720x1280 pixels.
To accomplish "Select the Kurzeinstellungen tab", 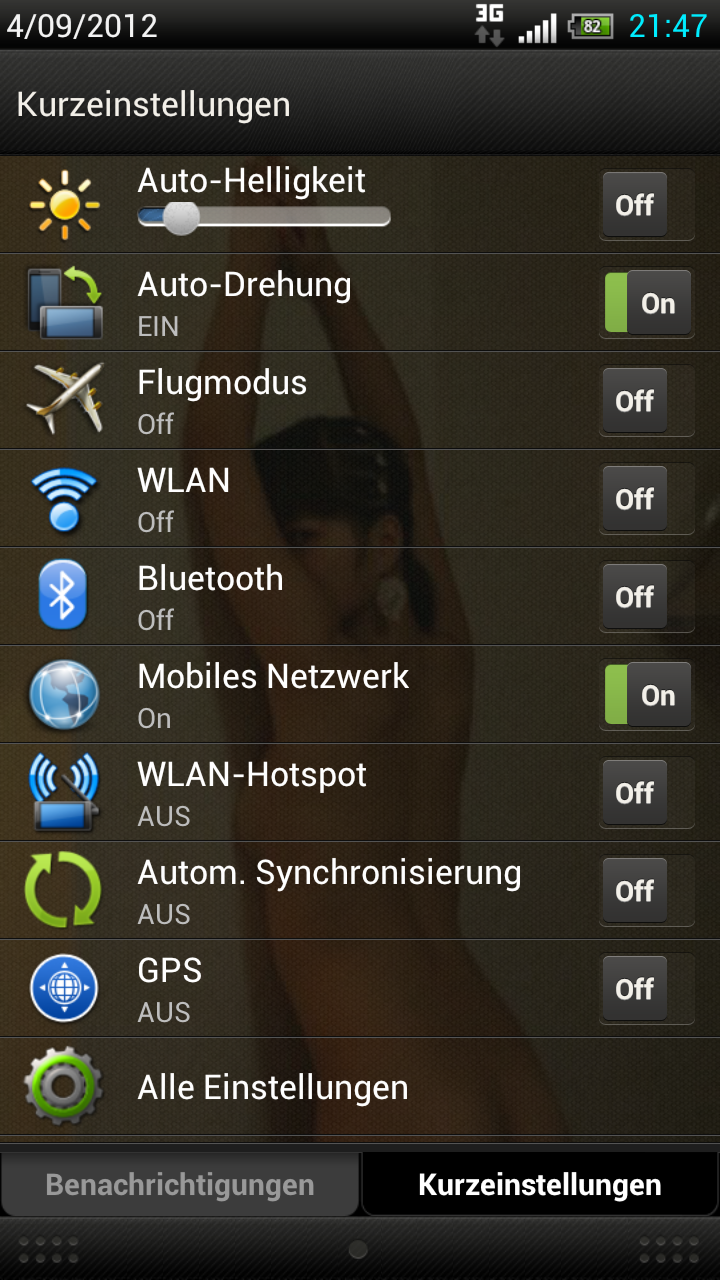I will pyautogui.click(x=540, y=1185).
